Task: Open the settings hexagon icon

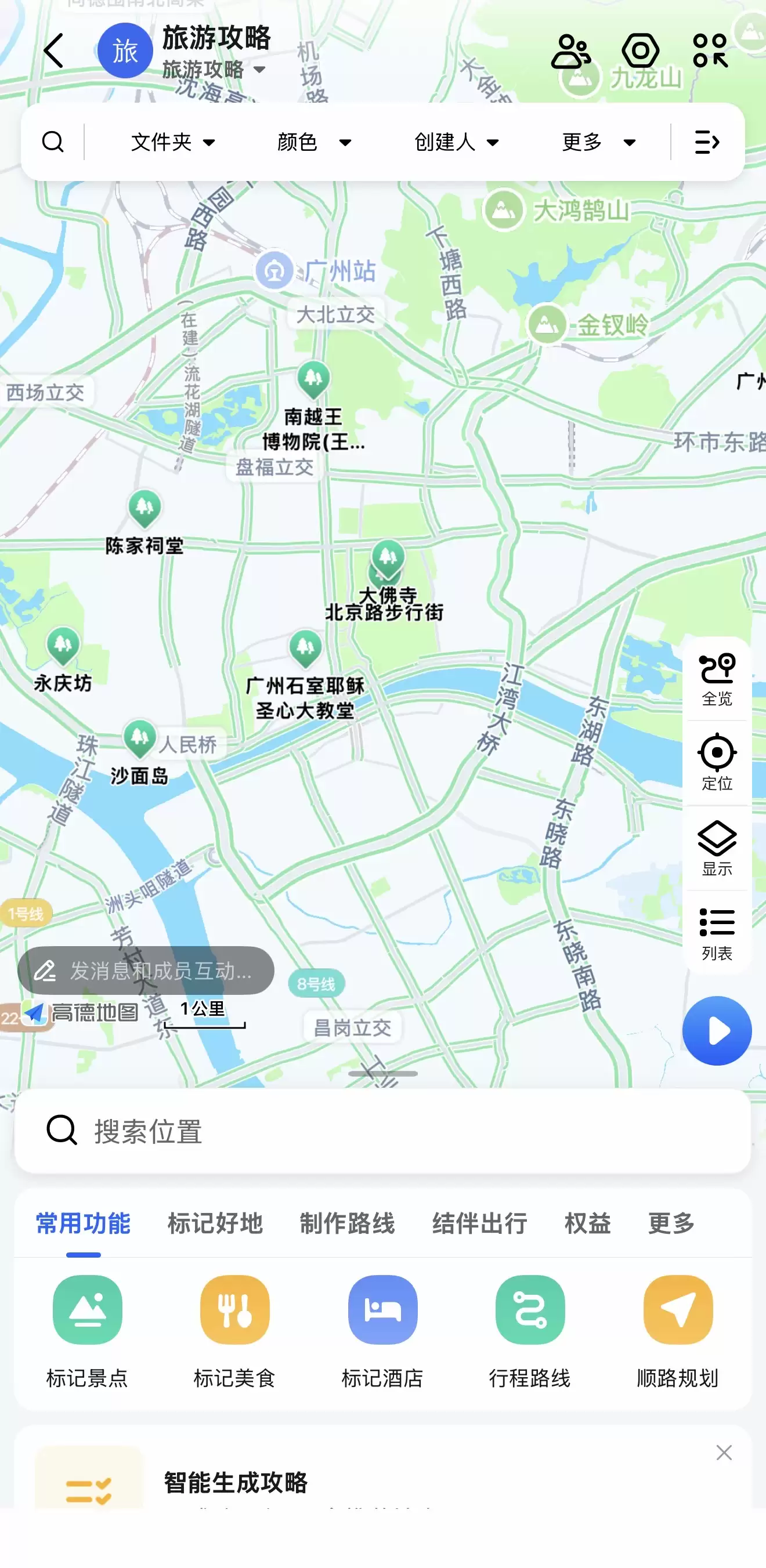Action: pyautogui.click(x=640, y=50)
